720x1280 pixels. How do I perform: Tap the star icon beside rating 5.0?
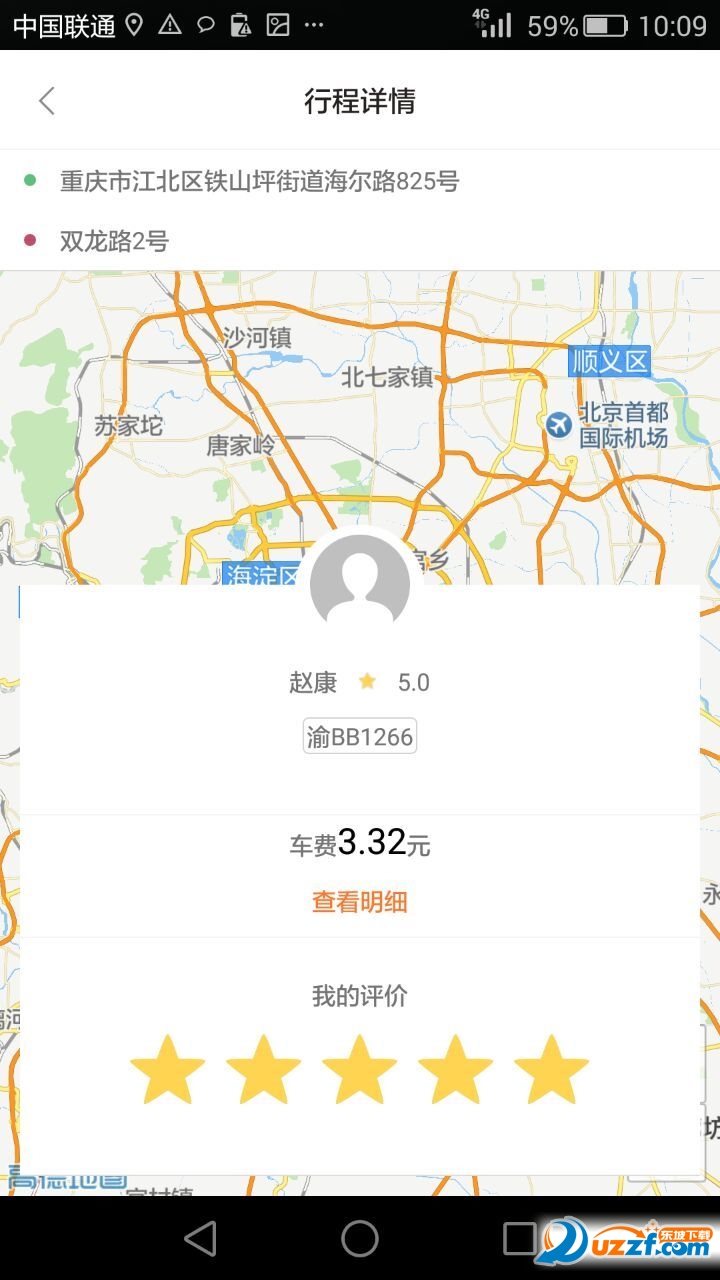[367, 681]
